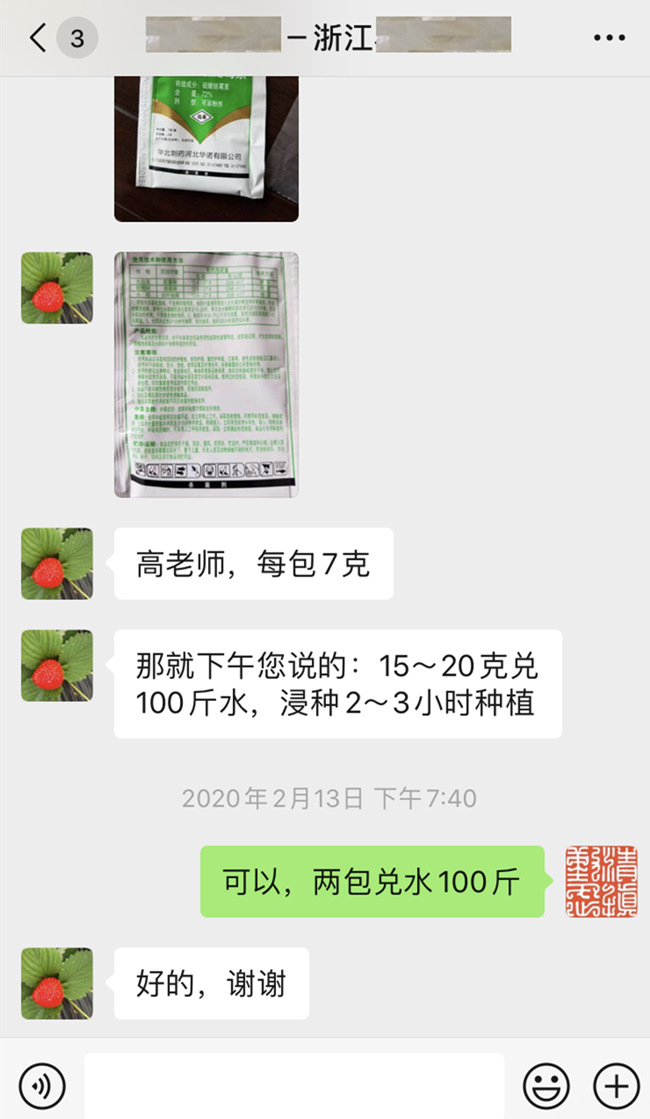Open strawberry avatar beside 高老师 message
The height and width of the screenshot is (1119, 650).
(x=57, y=564)
